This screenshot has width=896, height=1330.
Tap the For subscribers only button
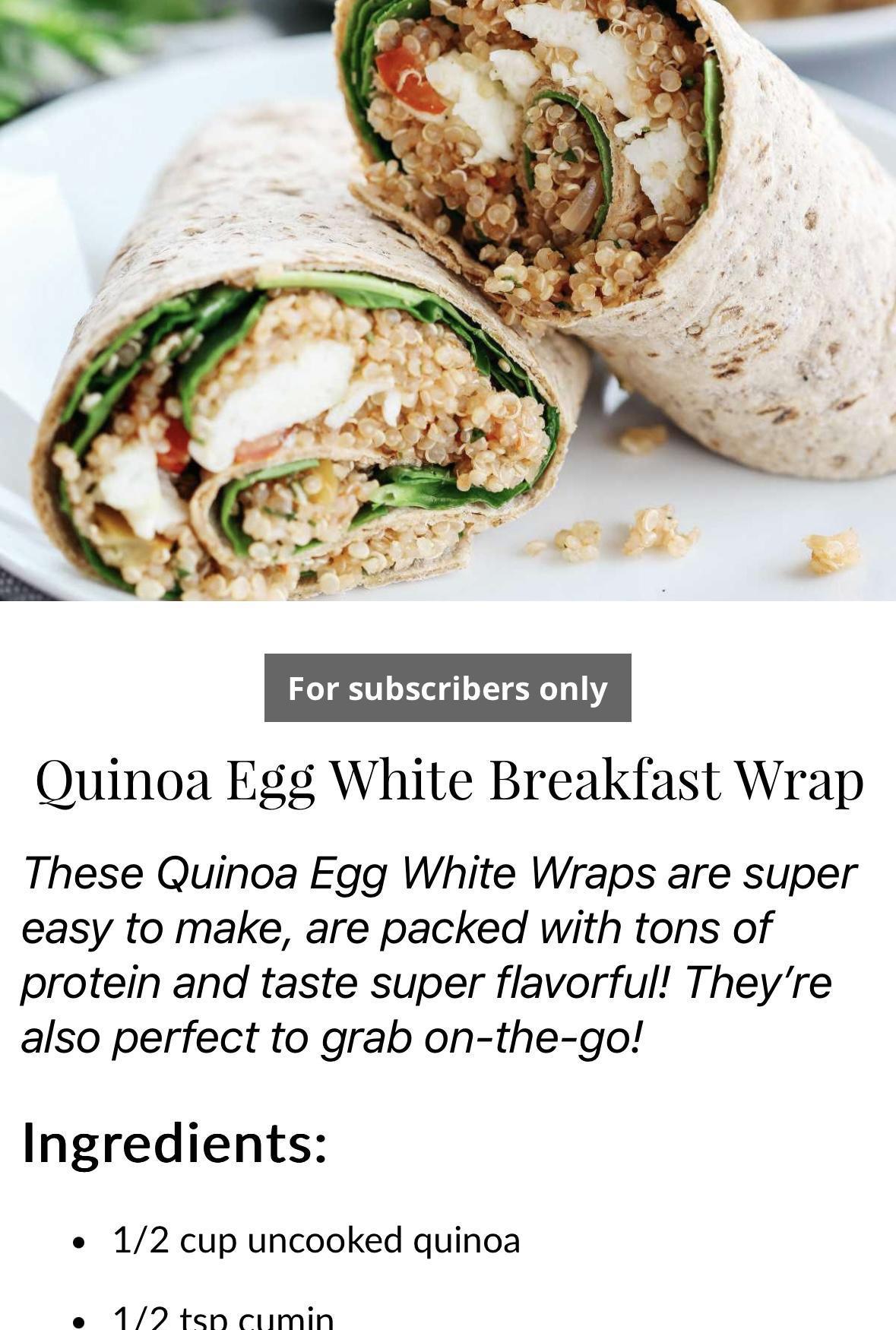pos(448,688)
